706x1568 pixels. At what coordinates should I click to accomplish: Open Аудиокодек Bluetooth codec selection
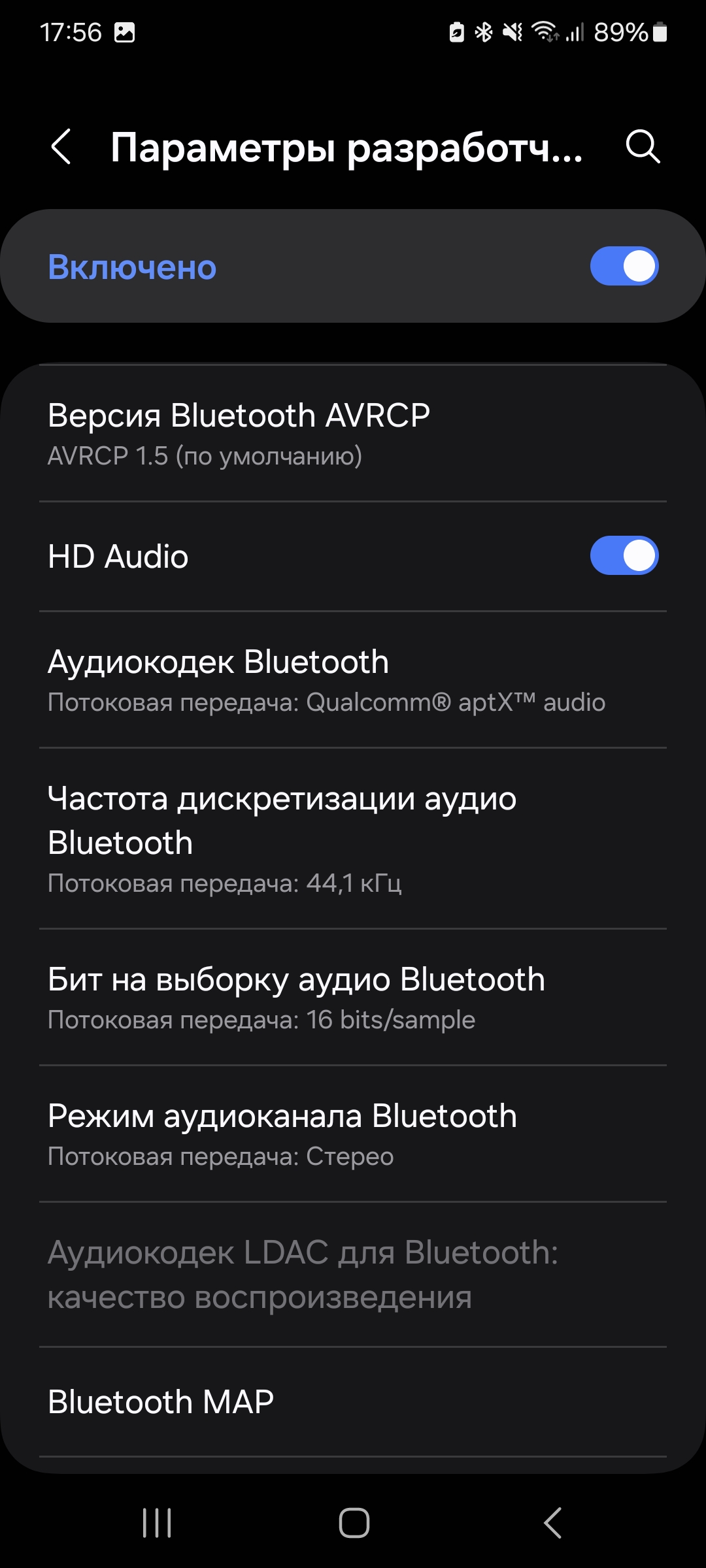(x=353, y=679)
